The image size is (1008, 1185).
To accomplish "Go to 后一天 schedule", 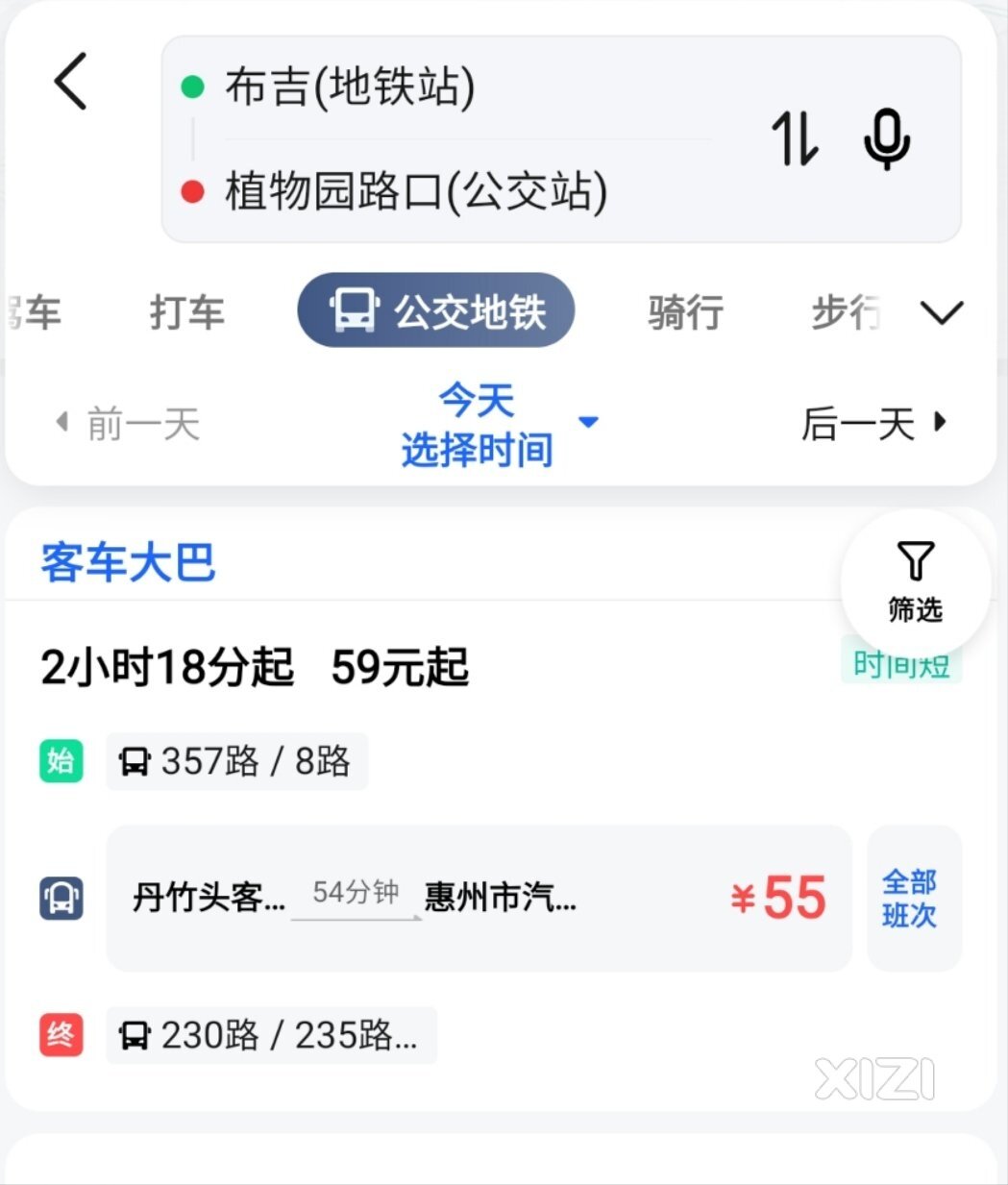I will (873, 423).
